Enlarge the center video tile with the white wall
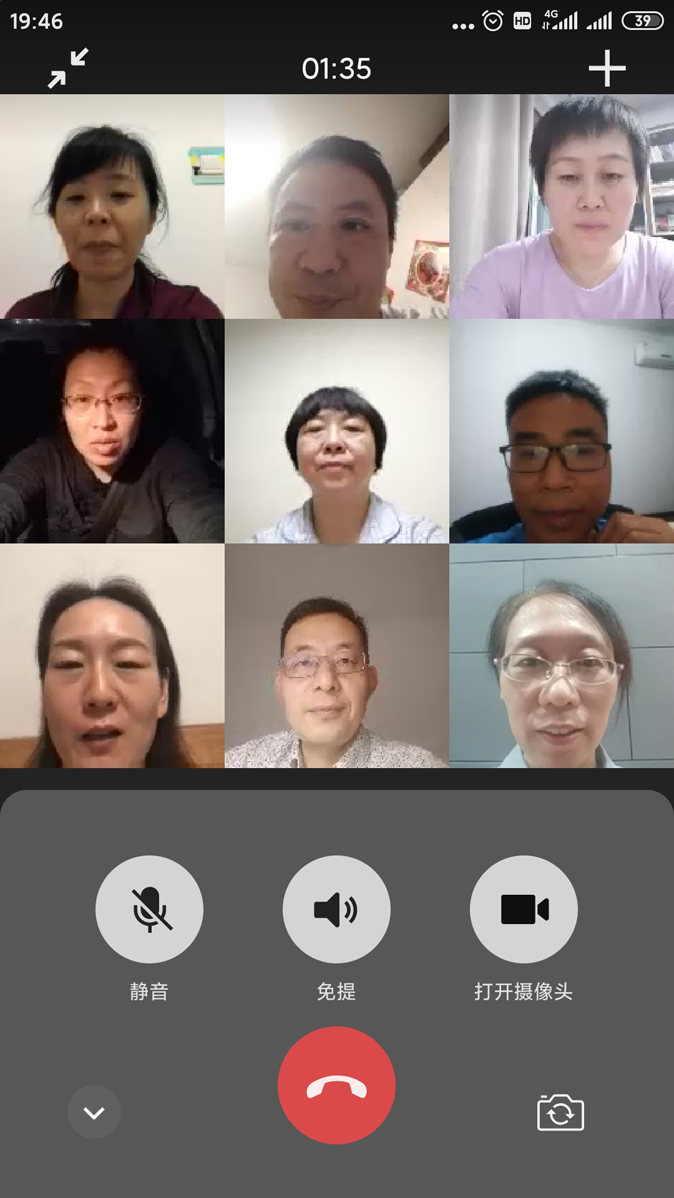This screenshot has height=1198, width=674. click(x=337, y=431)
